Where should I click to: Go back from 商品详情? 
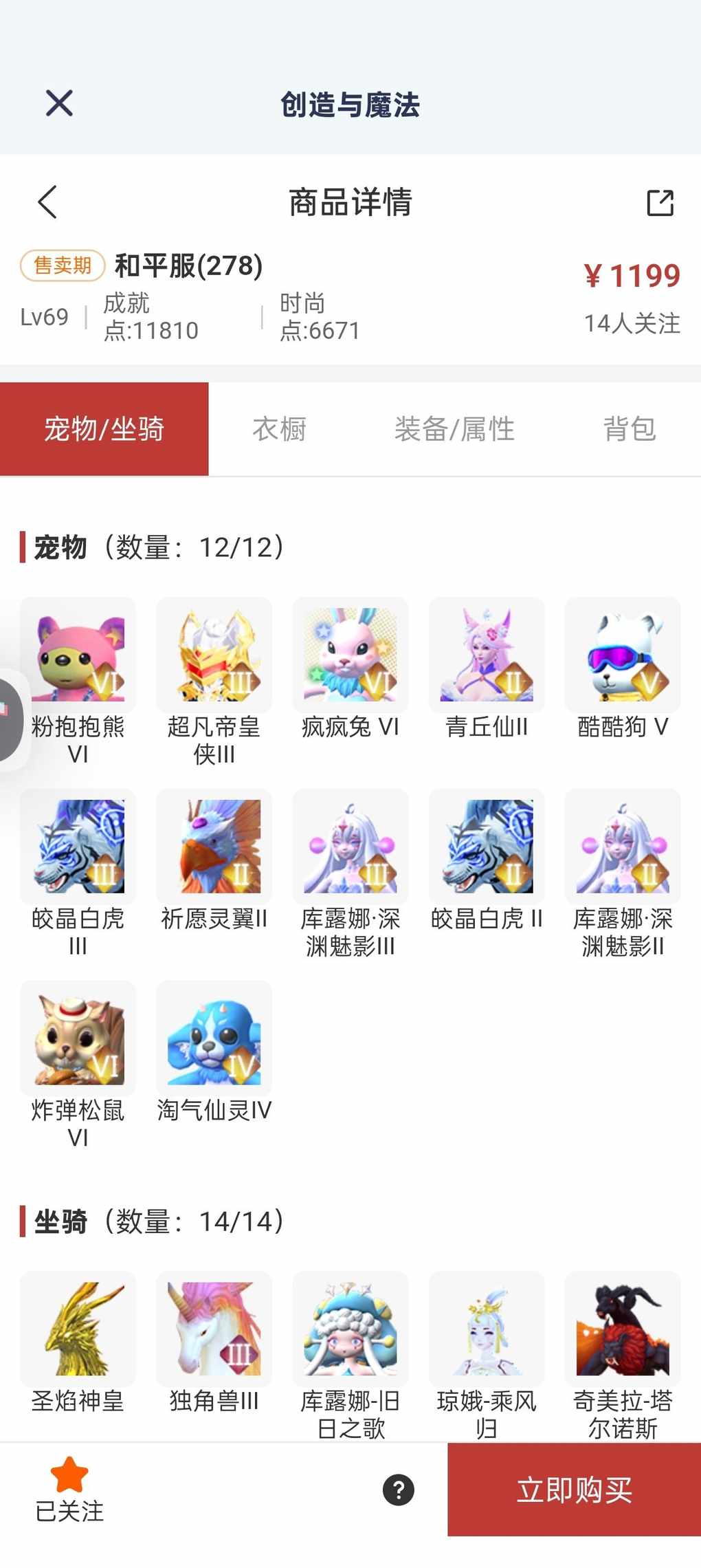click(x=47, y=202)
